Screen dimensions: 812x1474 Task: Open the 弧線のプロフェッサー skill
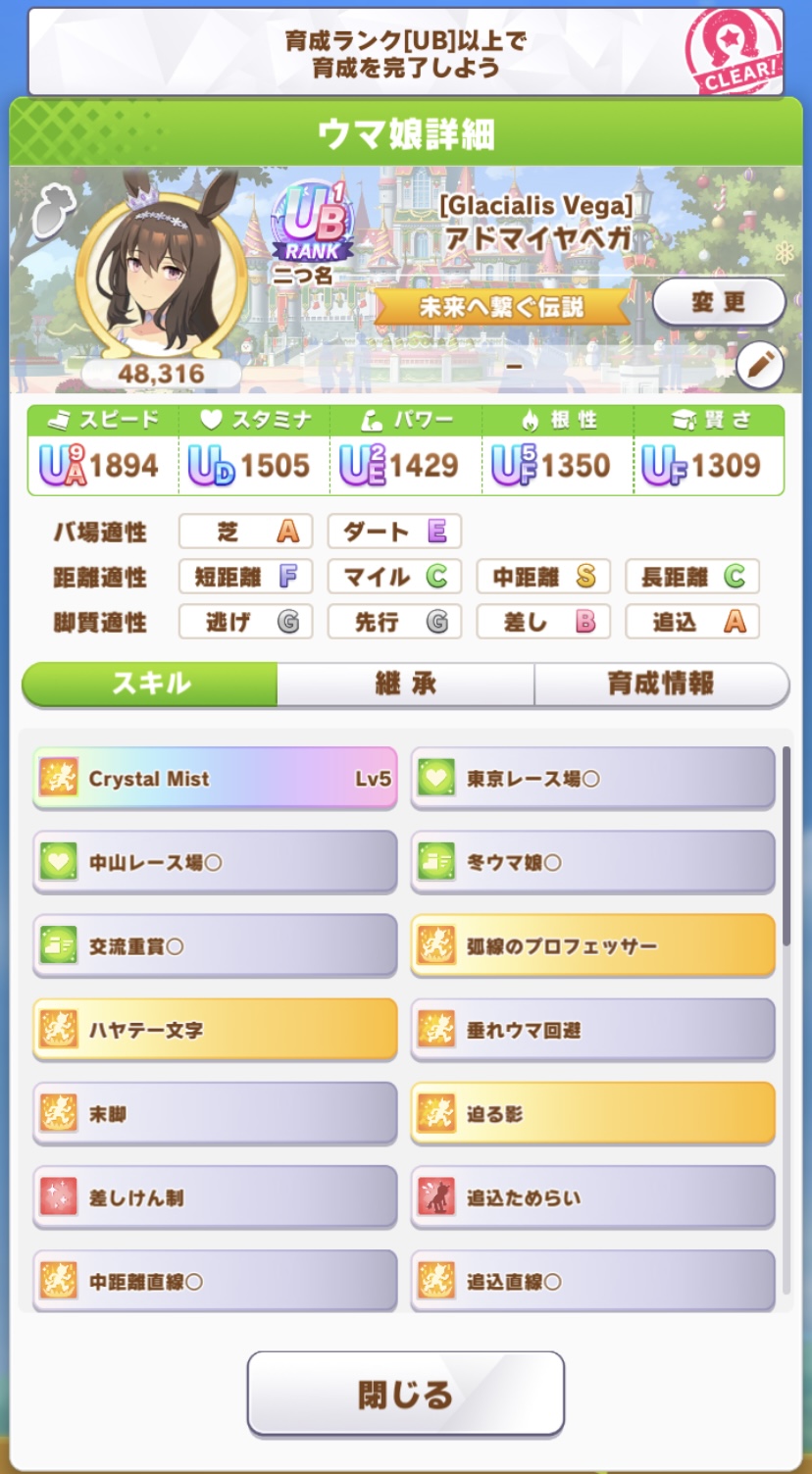pos(592,946)
